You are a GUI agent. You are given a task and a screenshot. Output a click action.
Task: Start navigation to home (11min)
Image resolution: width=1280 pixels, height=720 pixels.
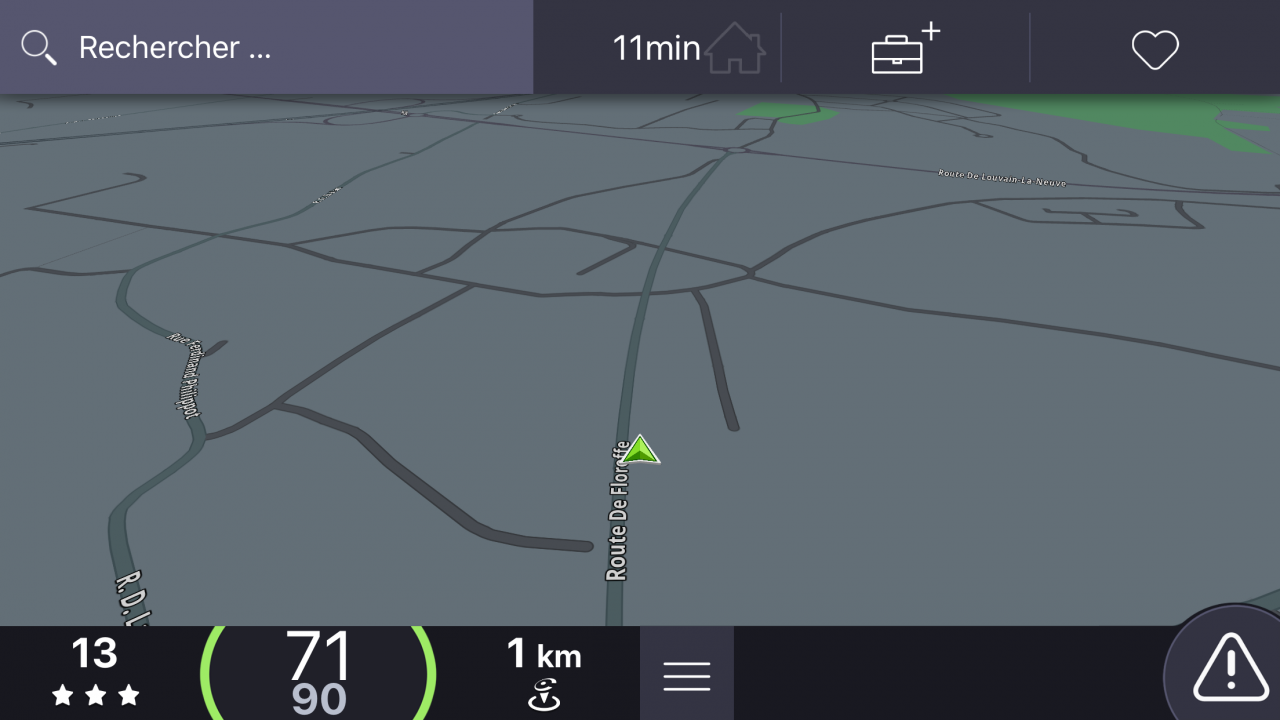point(688,48)
